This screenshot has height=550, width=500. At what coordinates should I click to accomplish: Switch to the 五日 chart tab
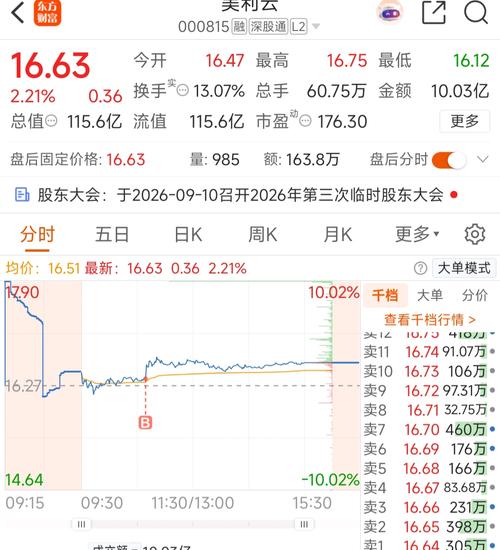(x=112, y=234)
